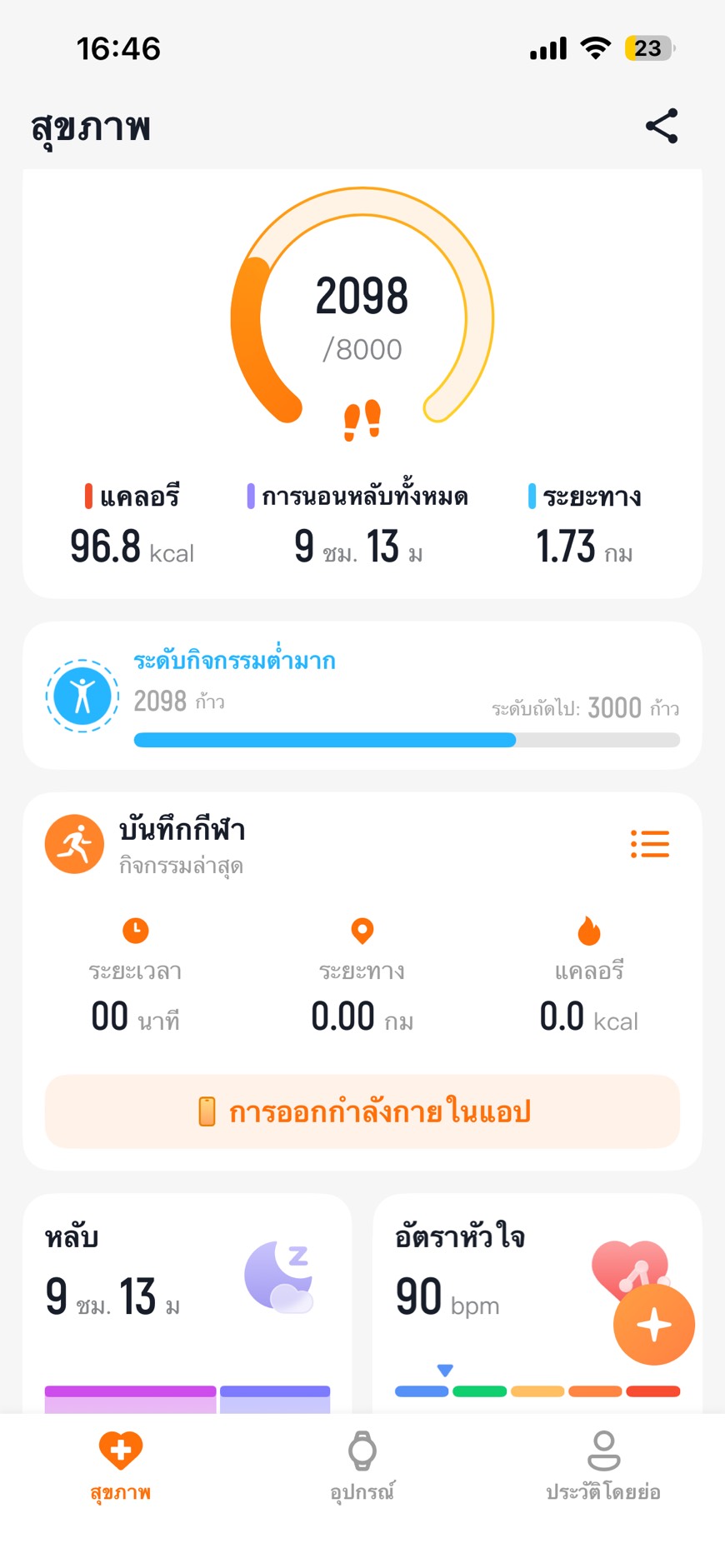Switch to the ประวัติโดยย่อ tab
Viewport: 725px width, 1568px height.
603,1464
